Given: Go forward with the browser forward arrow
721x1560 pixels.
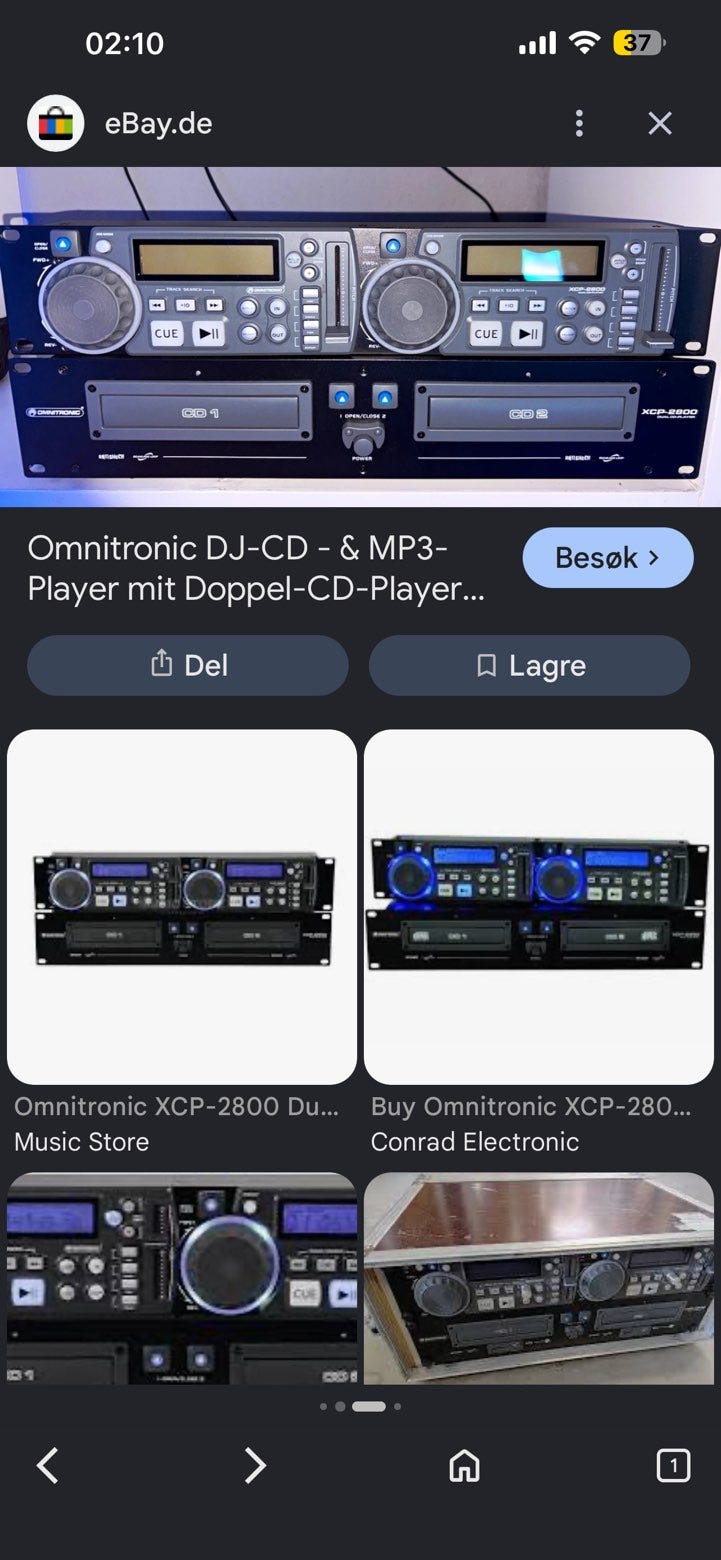Looking at the screenshot, I should pyautogui.click(x=255, y=1466).
